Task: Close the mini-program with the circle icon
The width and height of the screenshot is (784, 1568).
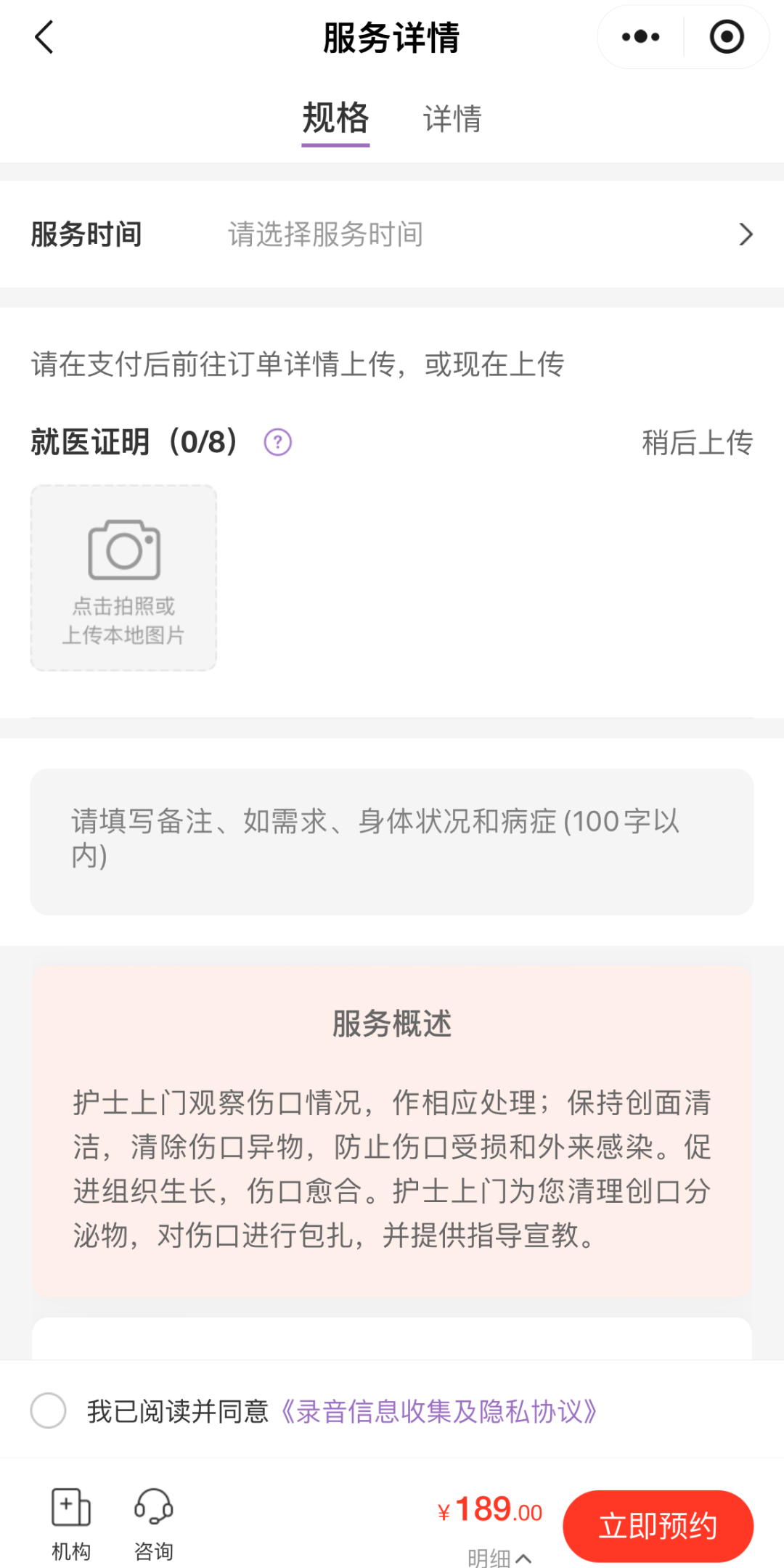Action: [726, 37]
